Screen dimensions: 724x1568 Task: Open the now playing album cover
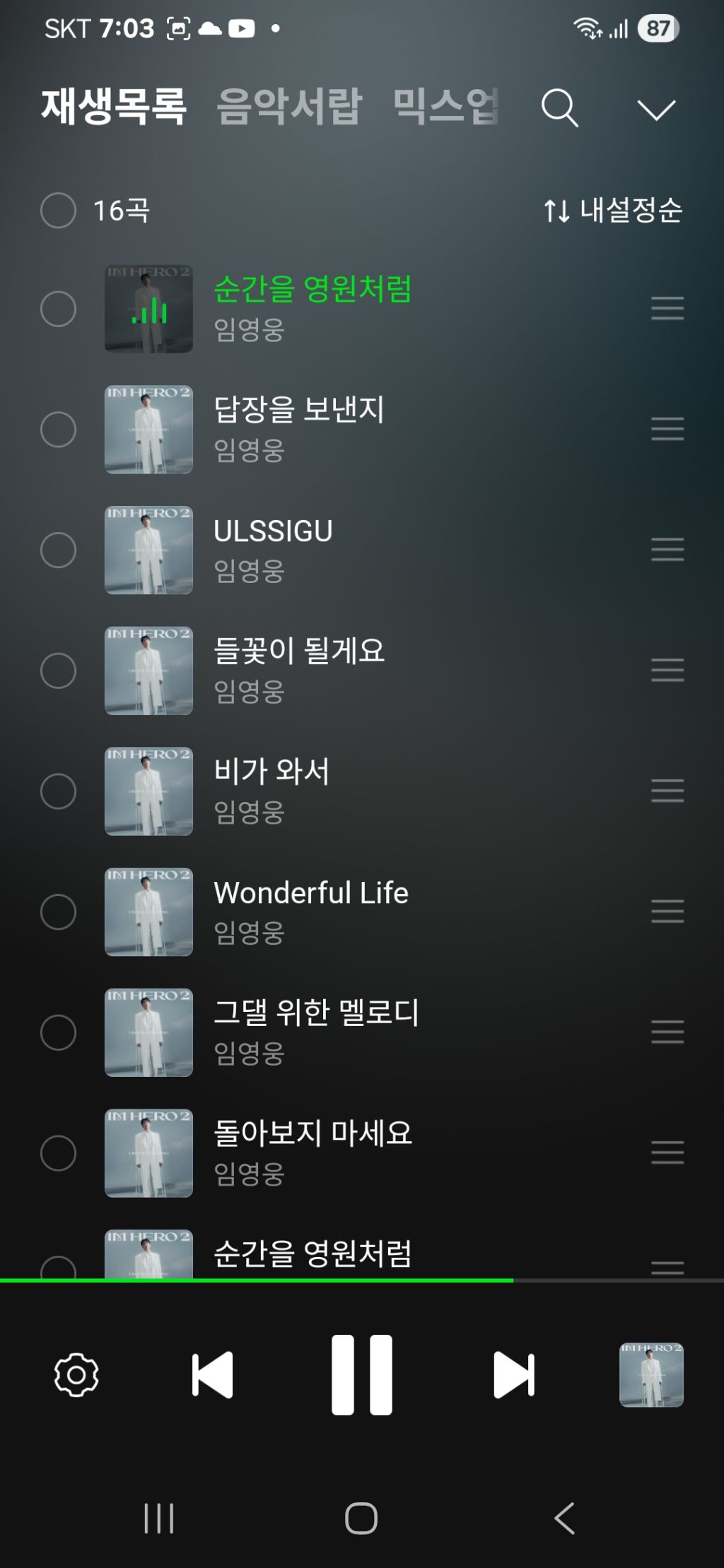(x=651, y=1374)
